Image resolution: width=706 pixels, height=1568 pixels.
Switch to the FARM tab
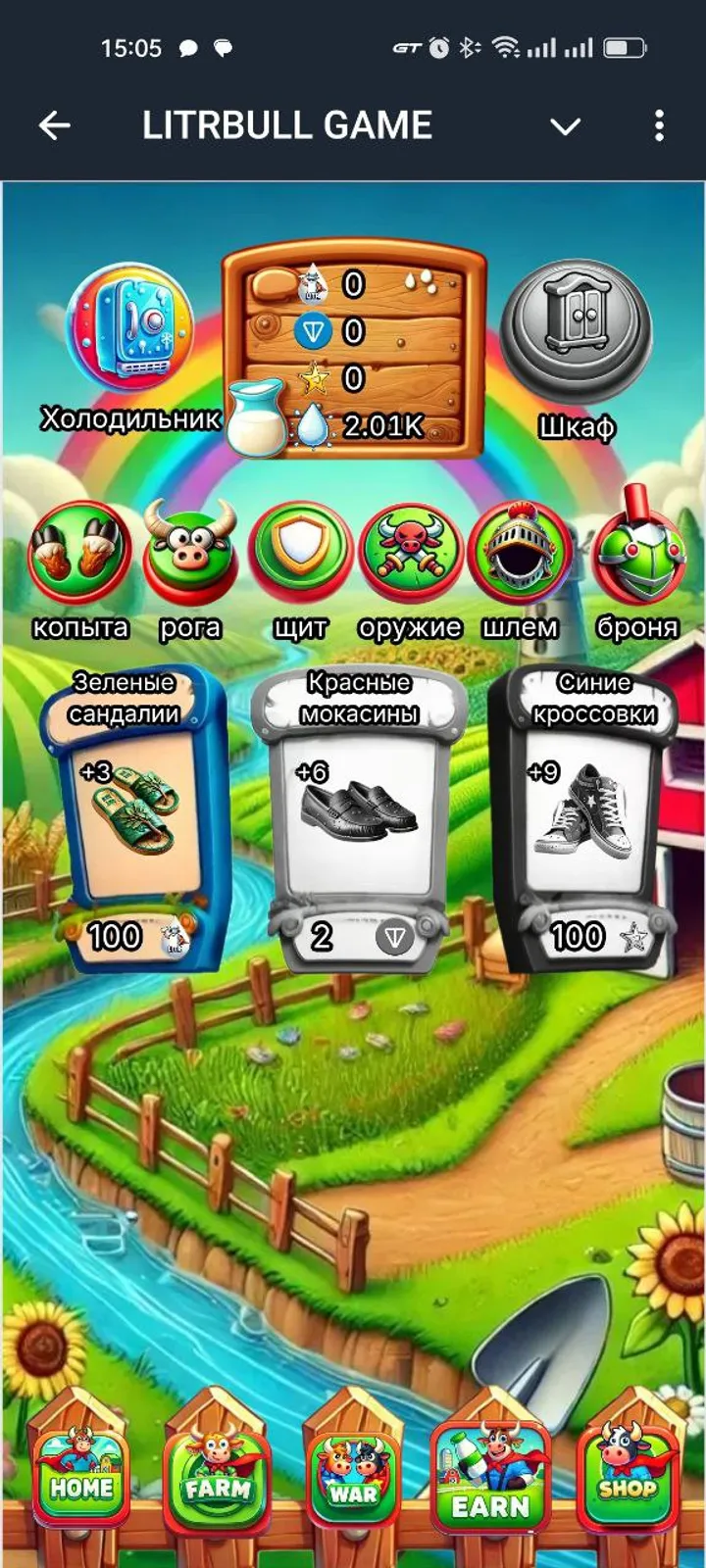pyautogui.click(x=217, y=1480)
